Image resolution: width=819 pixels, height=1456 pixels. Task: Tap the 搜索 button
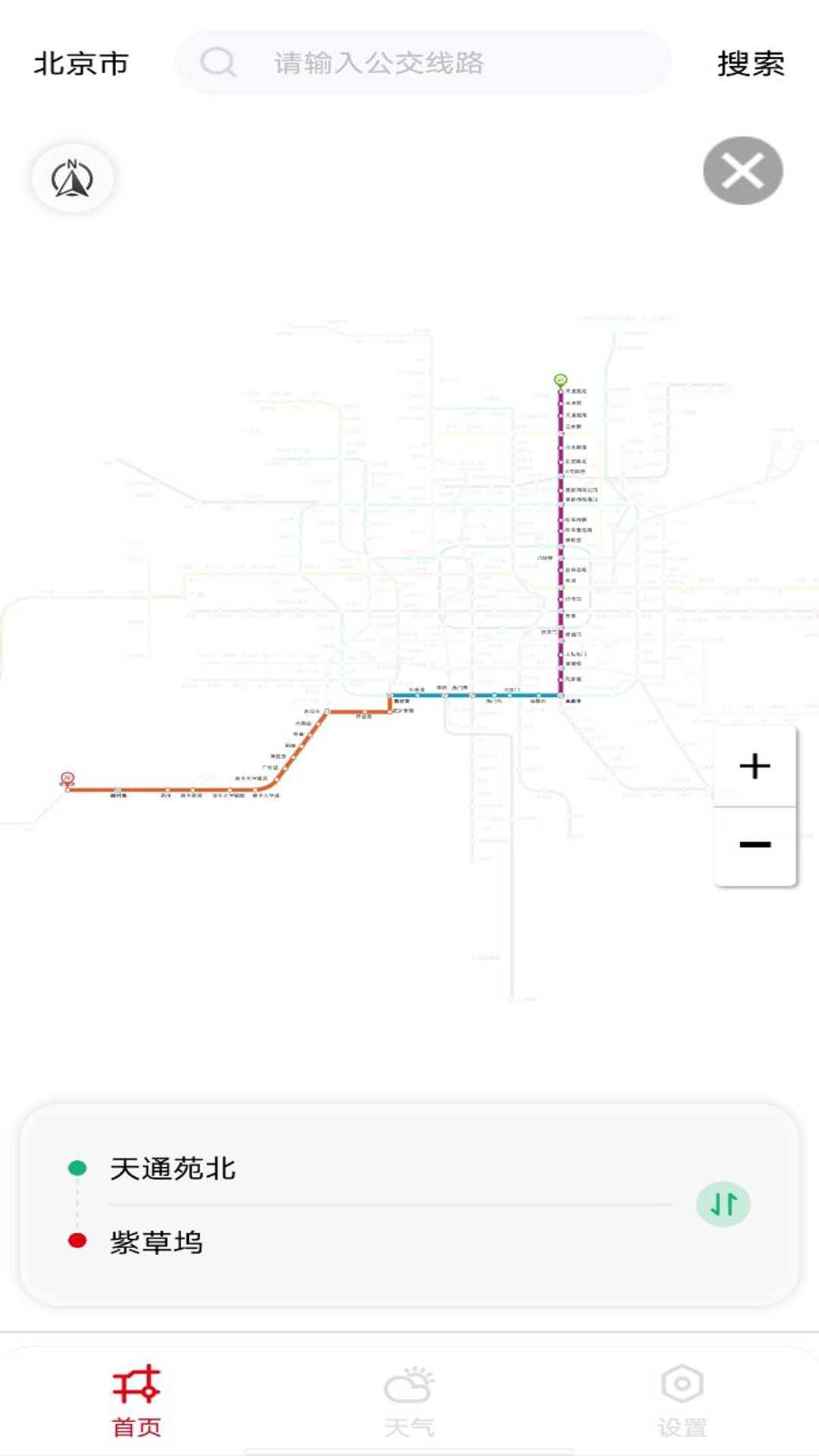pos(750,64)
